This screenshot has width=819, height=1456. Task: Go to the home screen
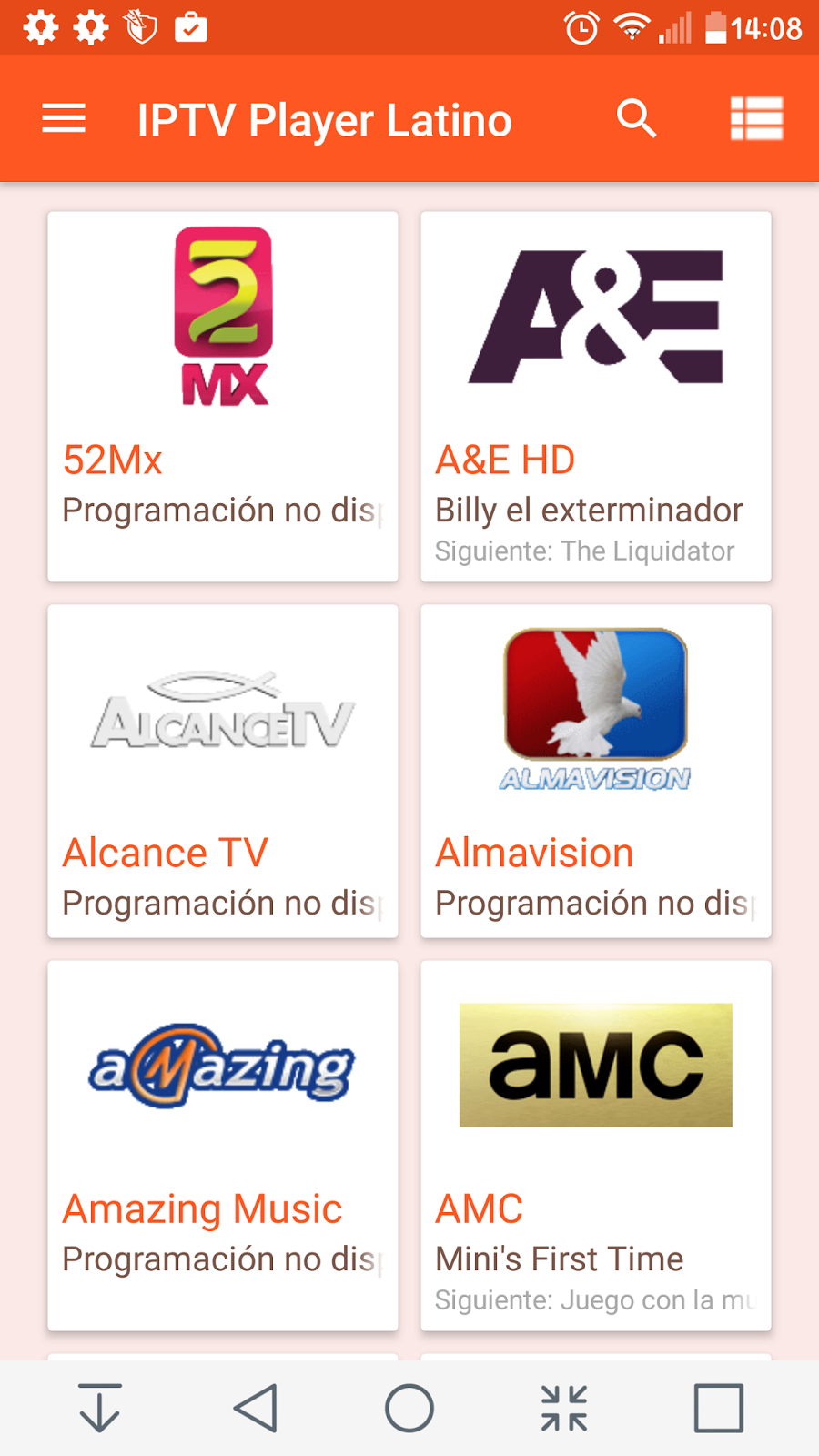[x=409, y=1409]
